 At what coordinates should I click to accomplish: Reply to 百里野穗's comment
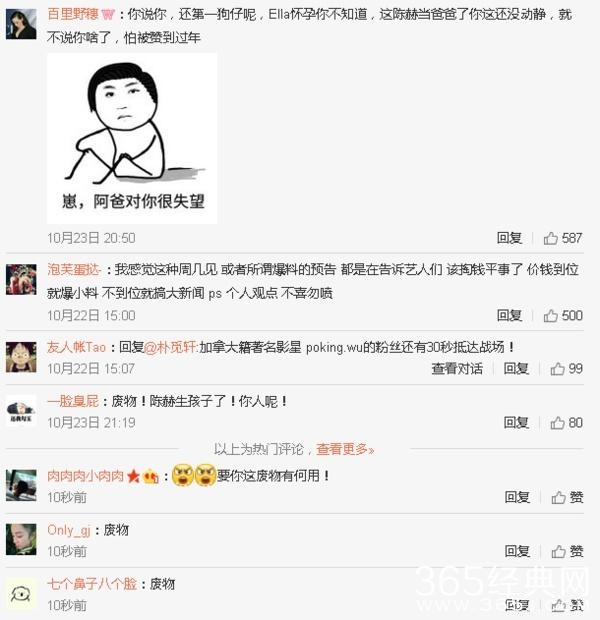tap(509, 238)
